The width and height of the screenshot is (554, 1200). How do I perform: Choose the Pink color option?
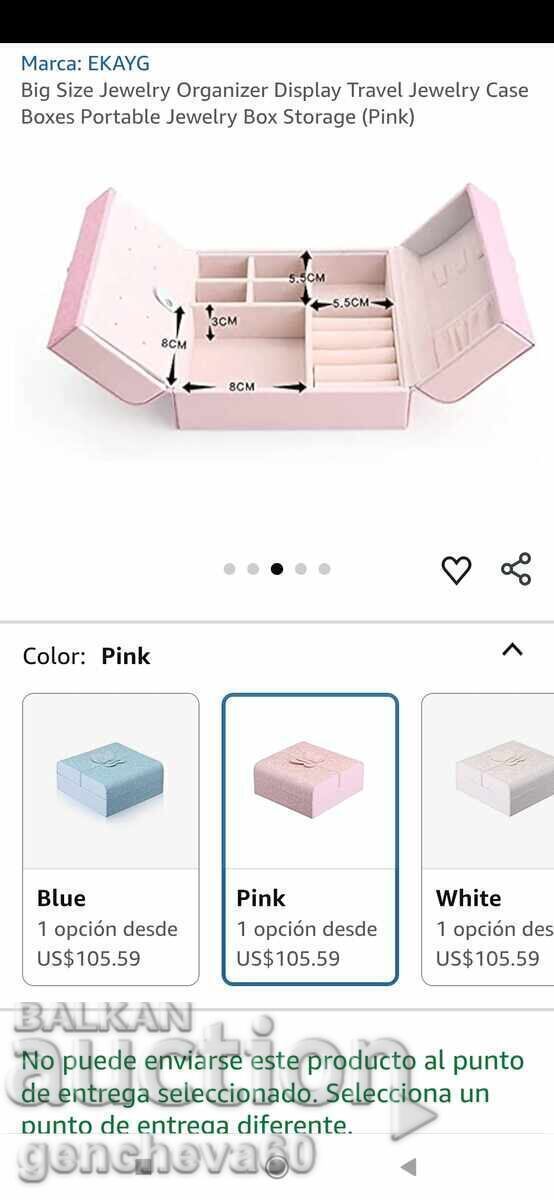[x=310, y=839]
